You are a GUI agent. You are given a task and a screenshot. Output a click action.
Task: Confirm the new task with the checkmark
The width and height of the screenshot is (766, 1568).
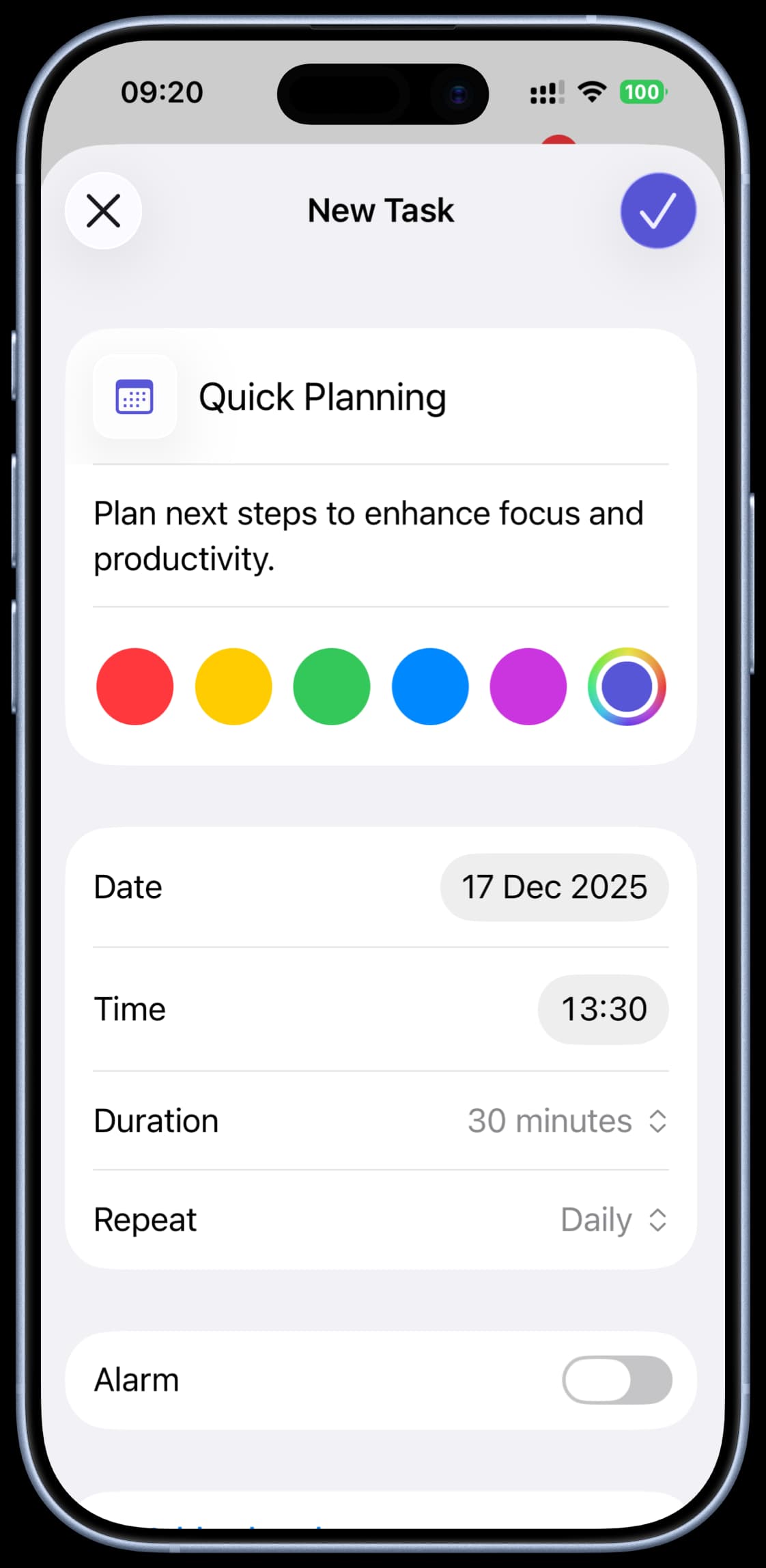[657, 210]
